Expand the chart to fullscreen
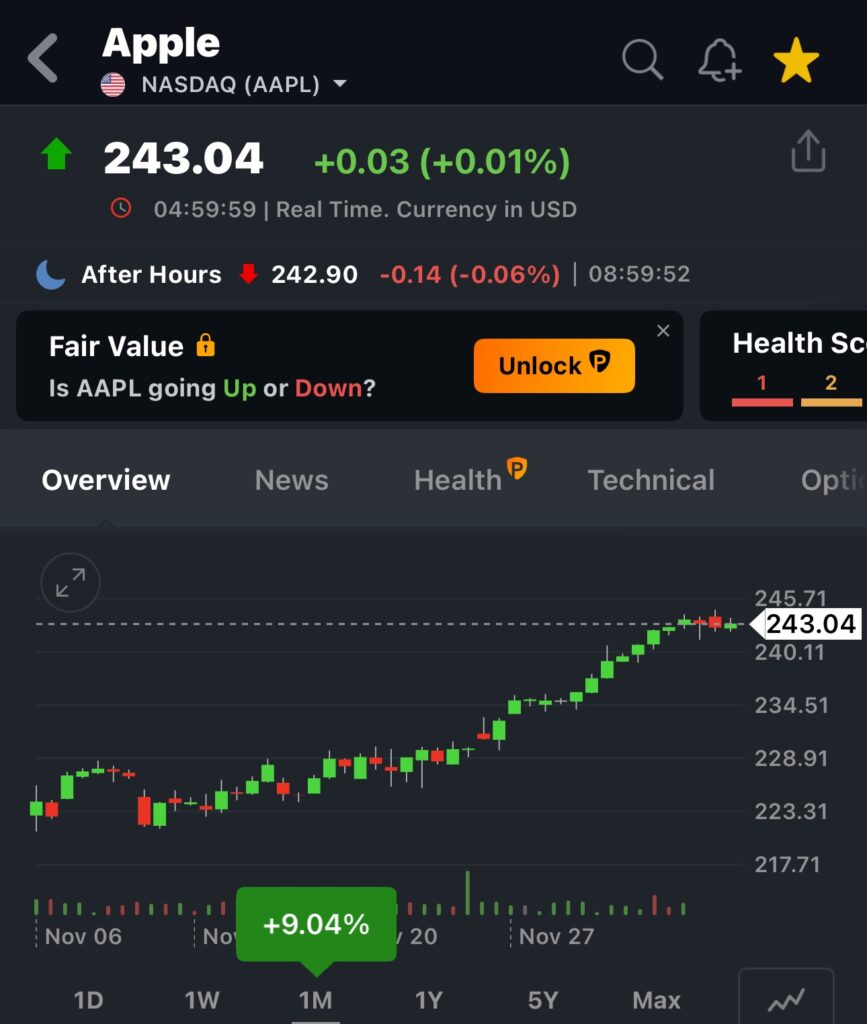Viewport: 867px width, 1024px height. pyautogui.click(x=70, y=582)
